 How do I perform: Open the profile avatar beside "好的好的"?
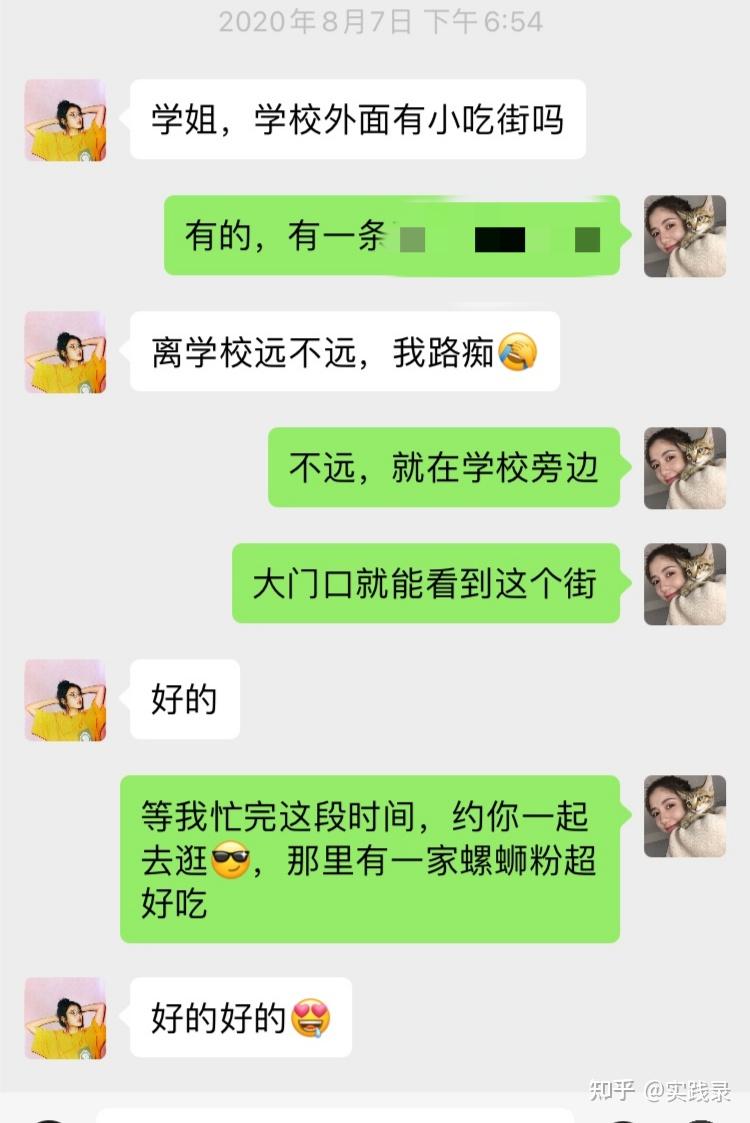65,1018
